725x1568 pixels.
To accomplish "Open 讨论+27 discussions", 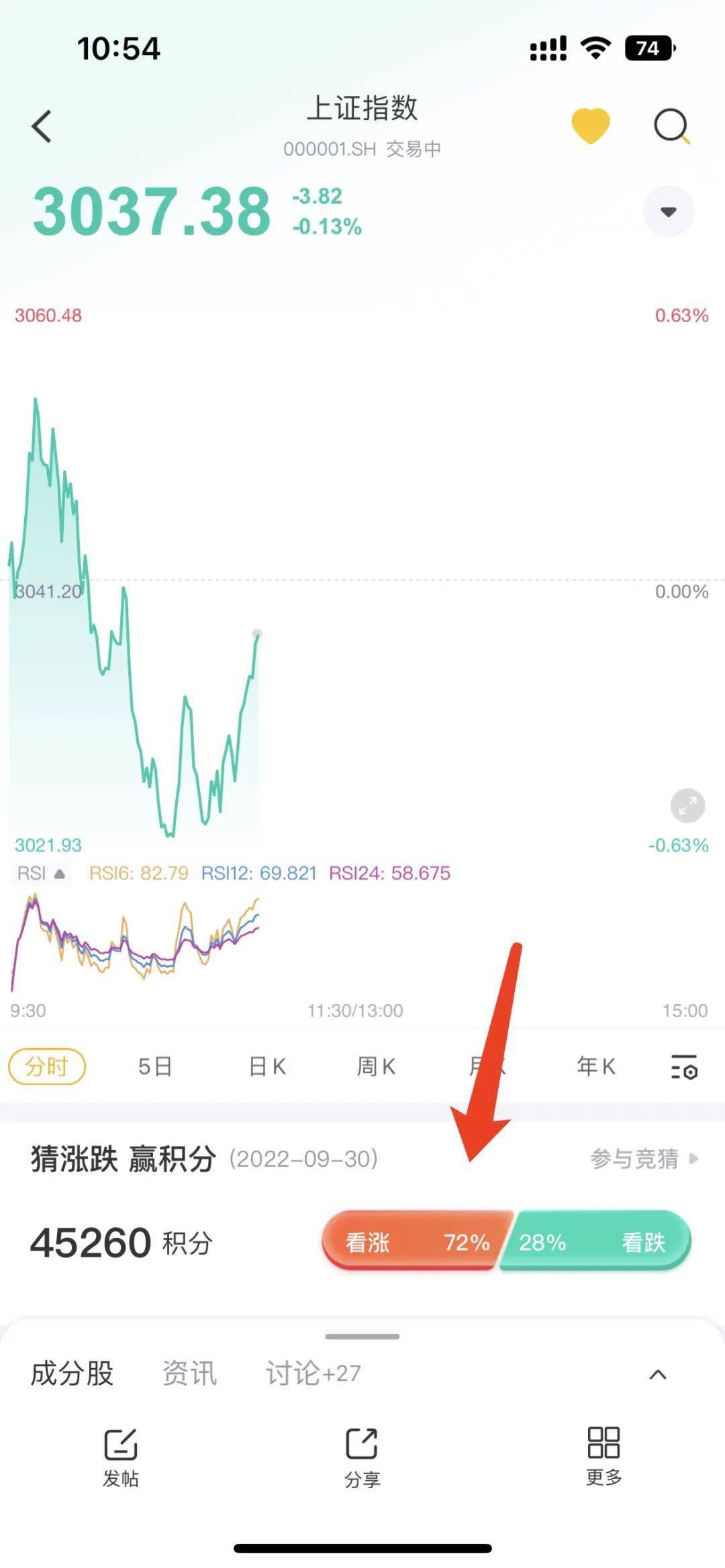I will coord(311,1373).
